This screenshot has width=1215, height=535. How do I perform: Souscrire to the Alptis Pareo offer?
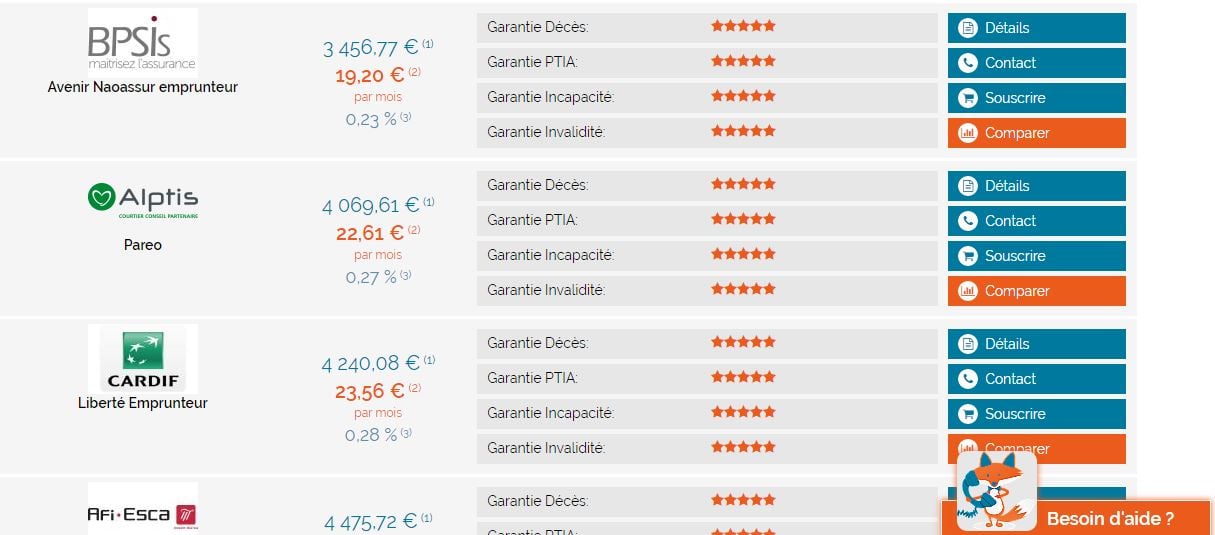(x=1036, y=256)
